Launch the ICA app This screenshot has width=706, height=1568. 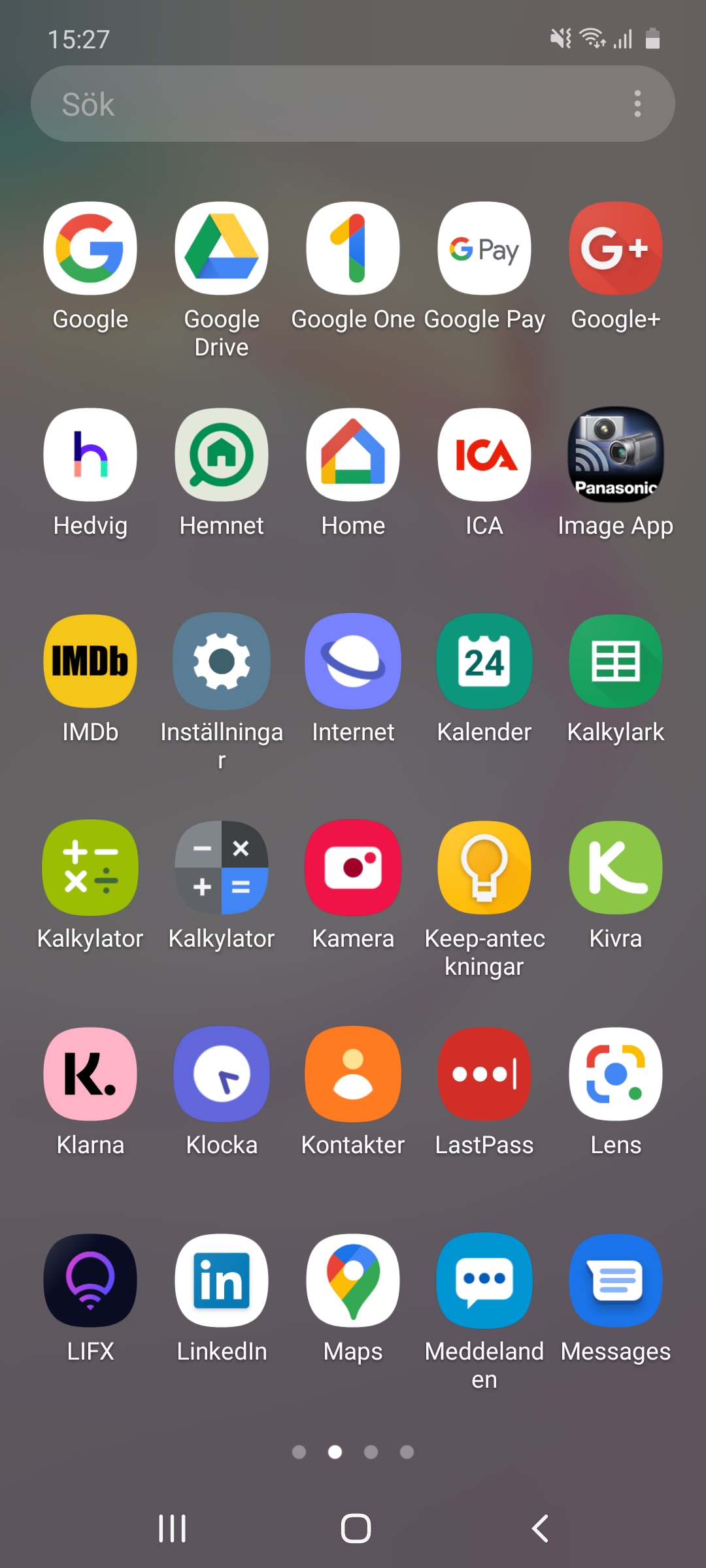(x=484, y=455)
